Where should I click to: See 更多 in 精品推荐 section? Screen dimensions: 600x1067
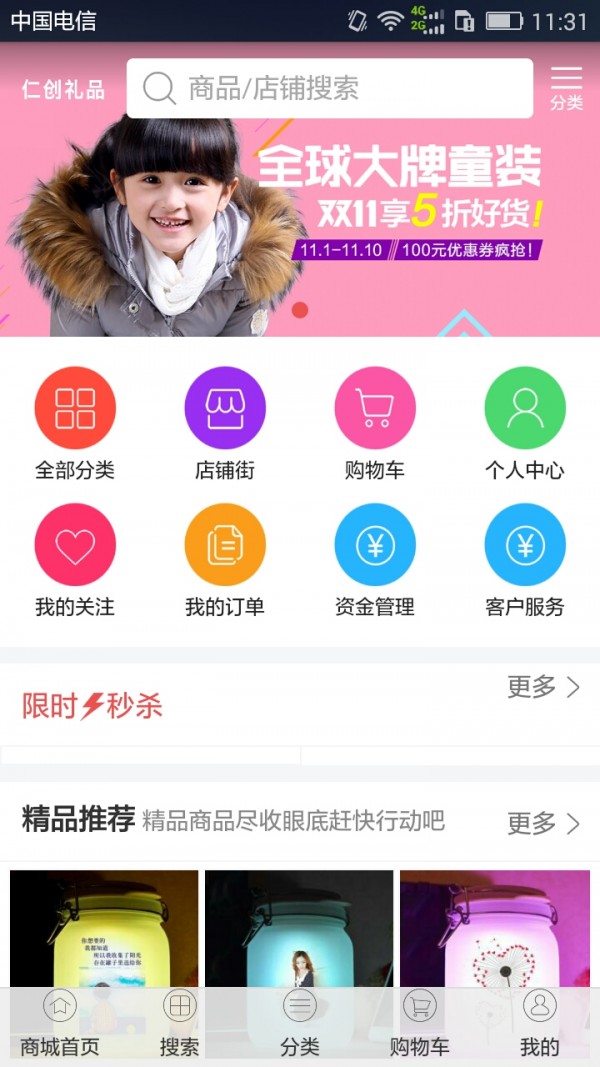543,823
